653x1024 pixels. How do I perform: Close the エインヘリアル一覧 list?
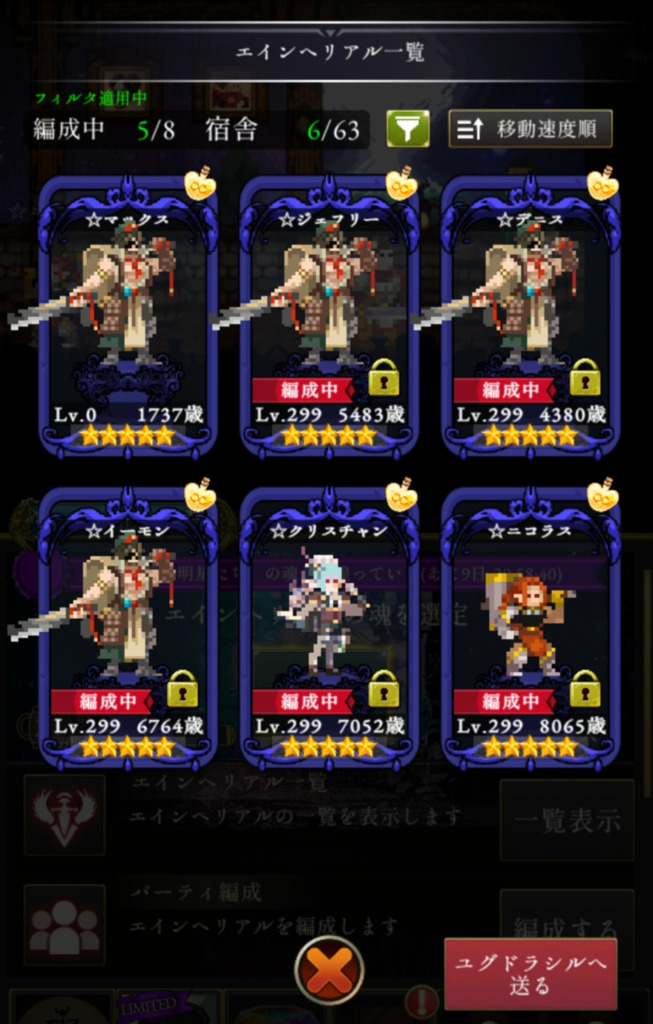pos(329,969)
